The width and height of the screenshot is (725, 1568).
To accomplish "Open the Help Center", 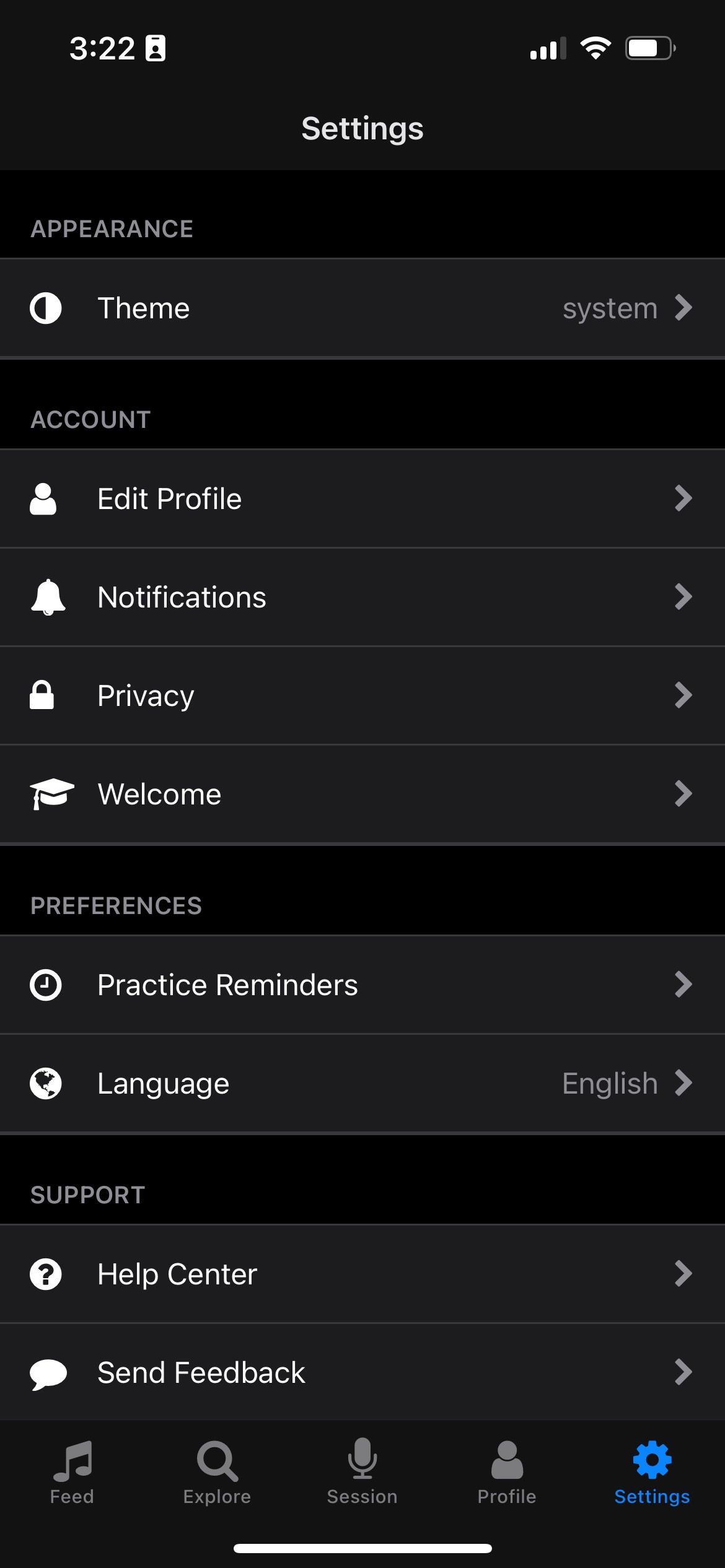I will pos(362,1274).
